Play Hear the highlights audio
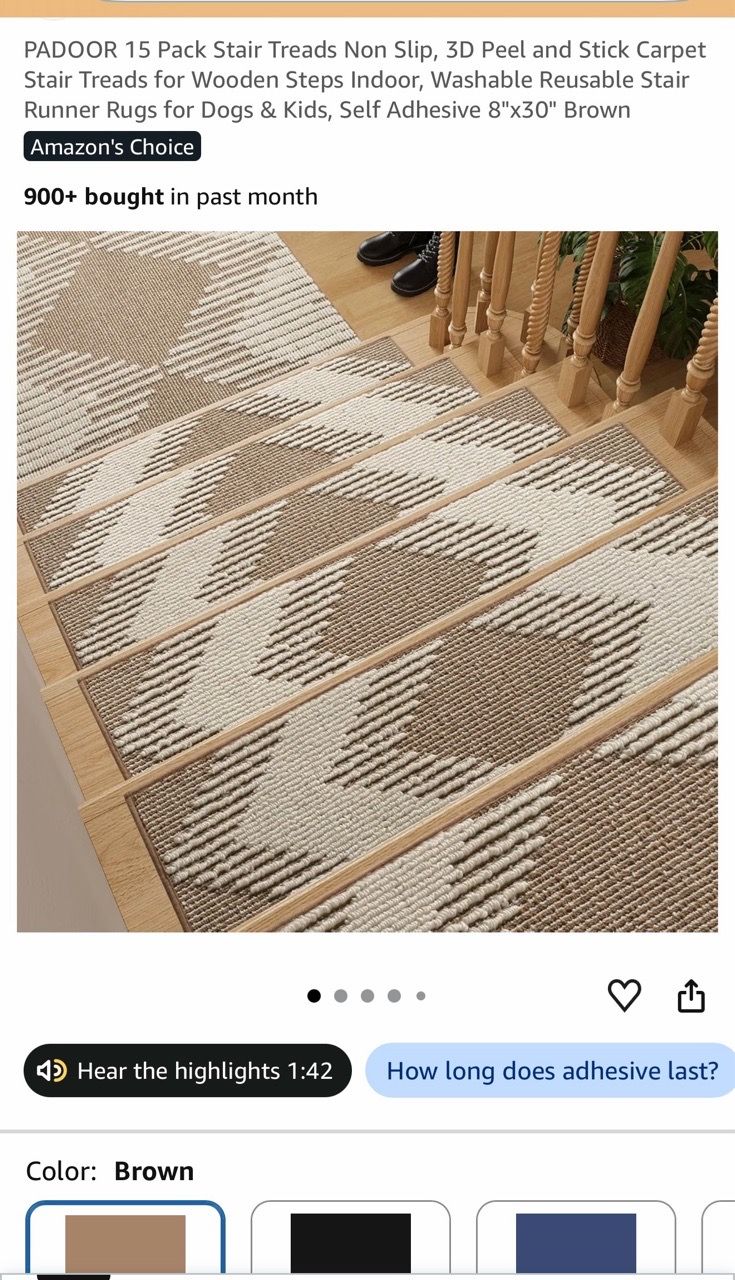The height and width of the screenshot is (1280, 735). 187,1071
